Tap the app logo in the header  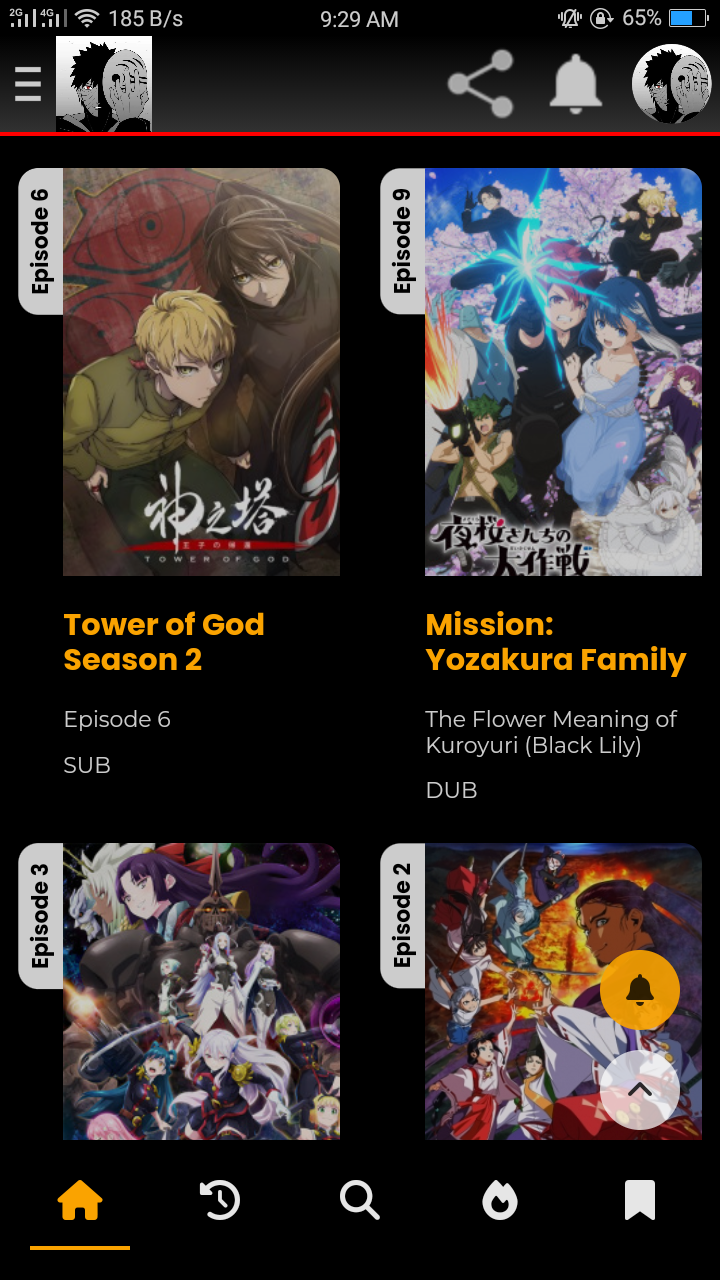point(104,84)
